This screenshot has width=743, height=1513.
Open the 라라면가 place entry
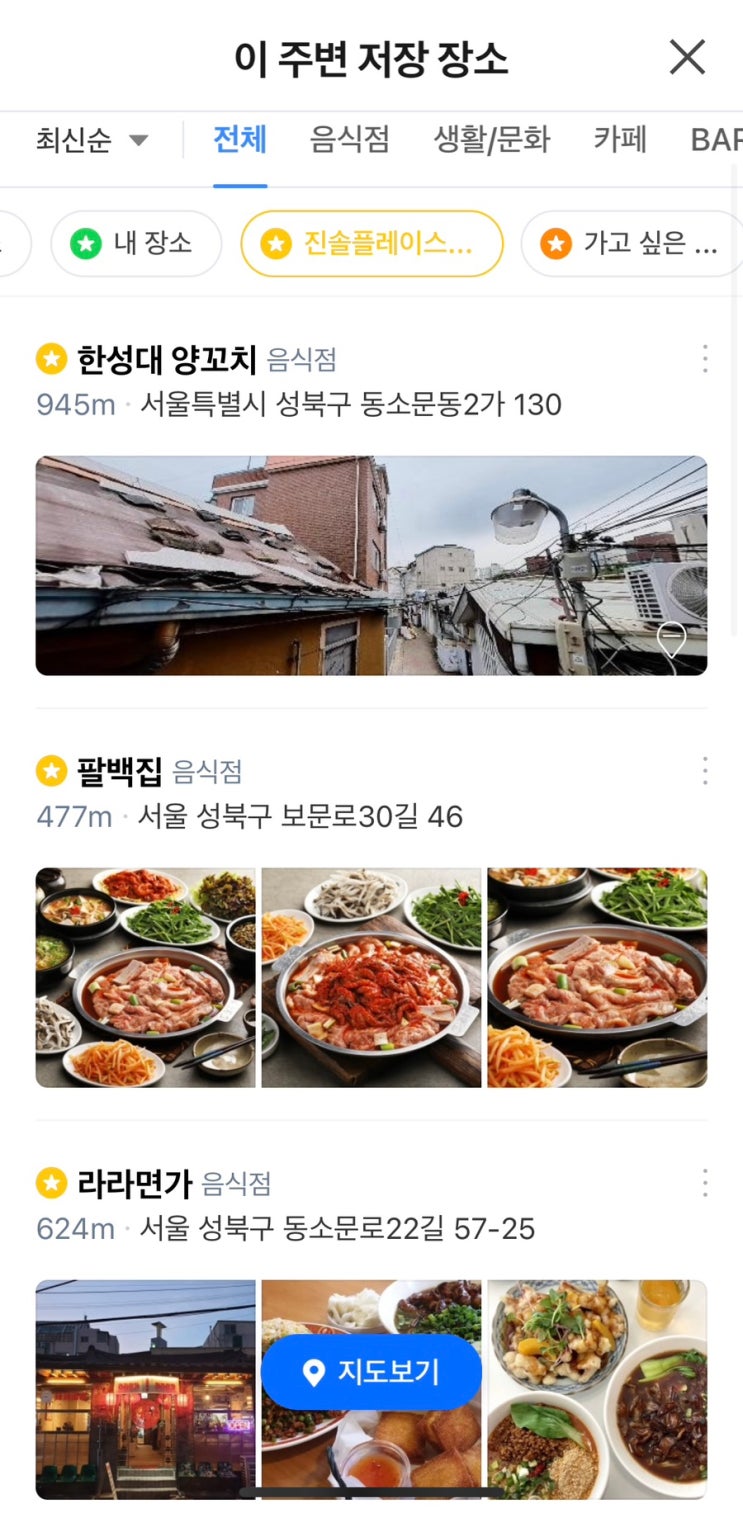134,1184
